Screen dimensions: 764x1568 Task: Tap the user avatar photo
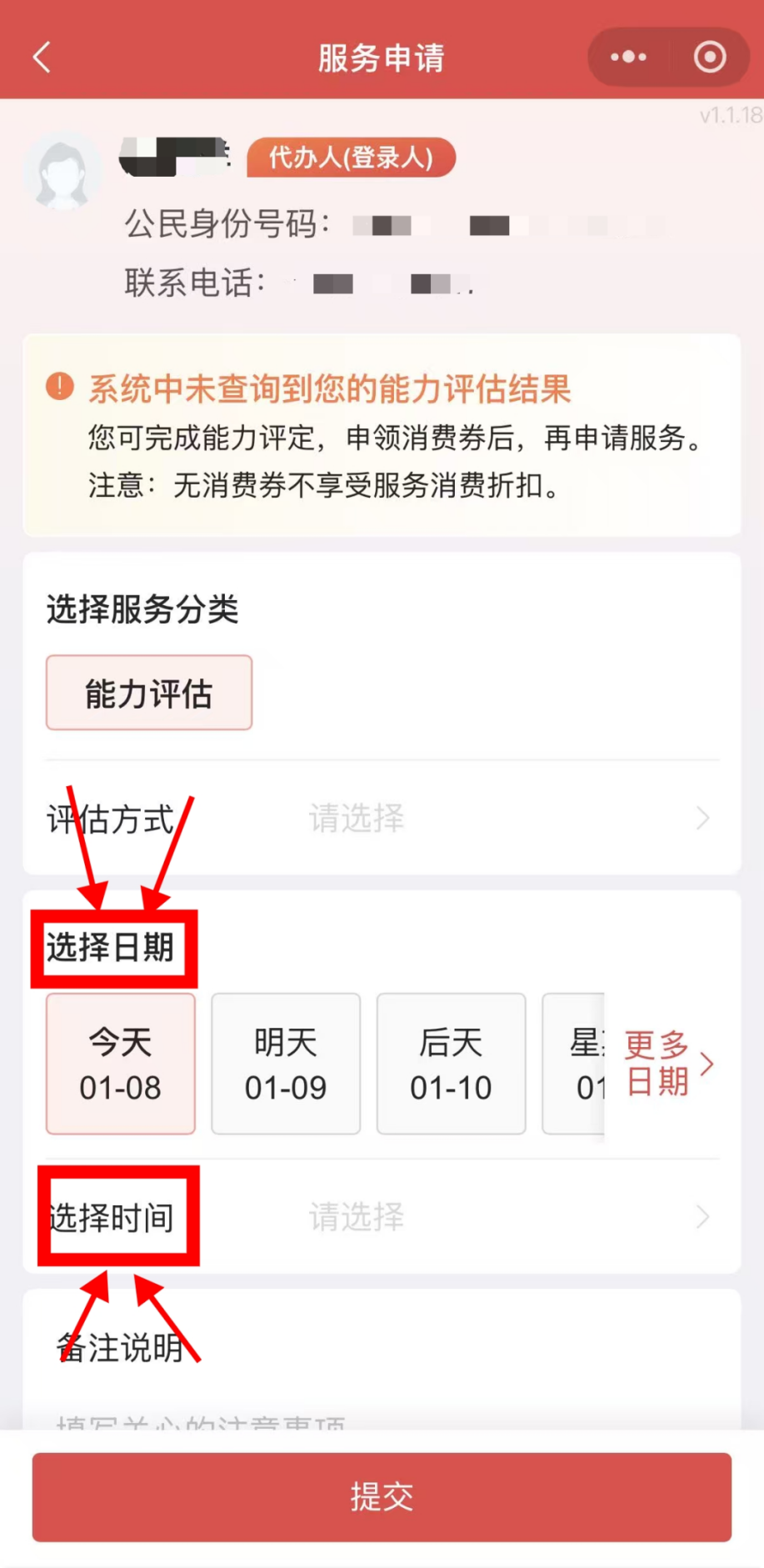64,172
